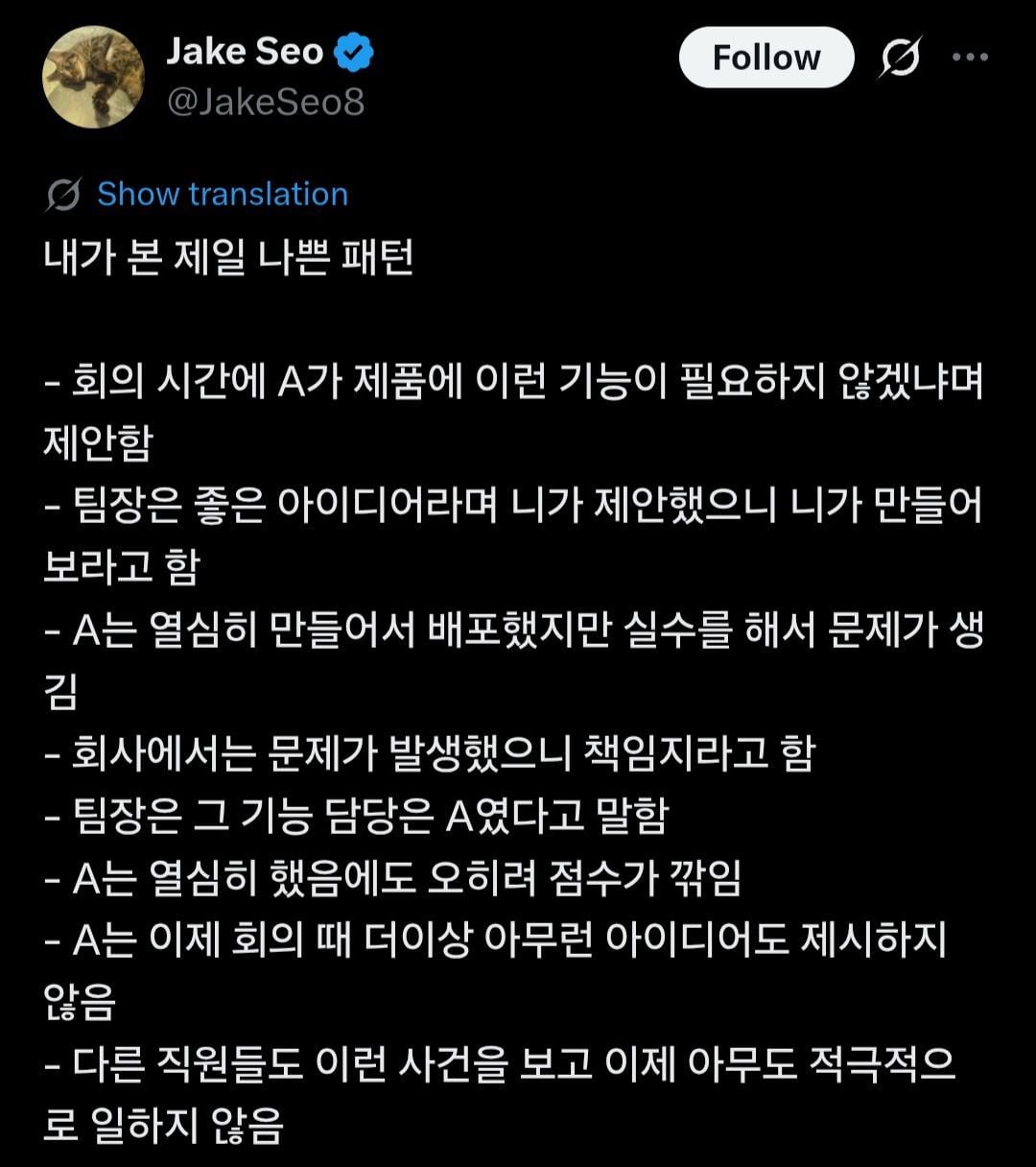Open Jake Seo's profile picture

[94, 77]
